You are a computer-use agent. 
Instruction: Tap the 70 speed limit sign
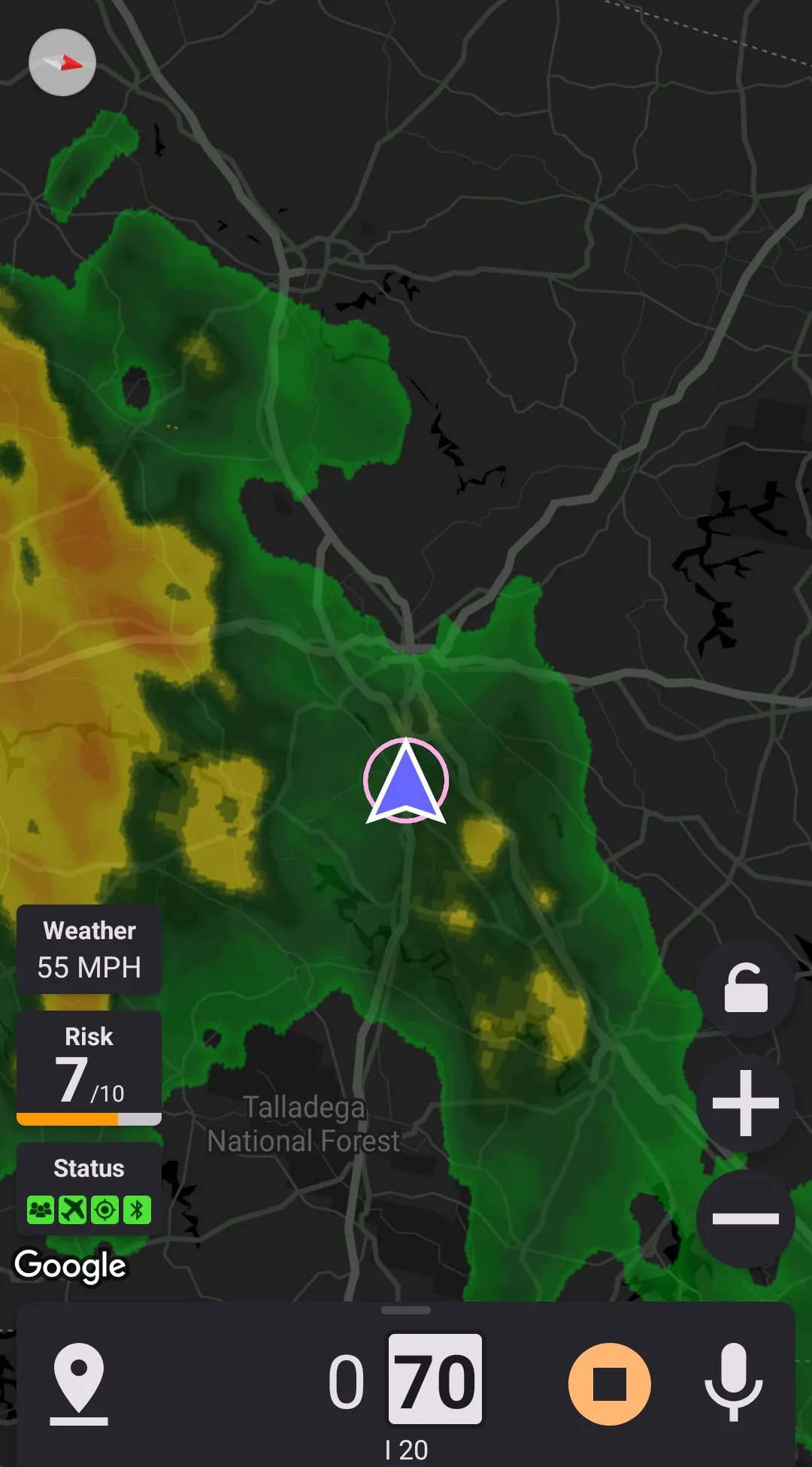435,1380
